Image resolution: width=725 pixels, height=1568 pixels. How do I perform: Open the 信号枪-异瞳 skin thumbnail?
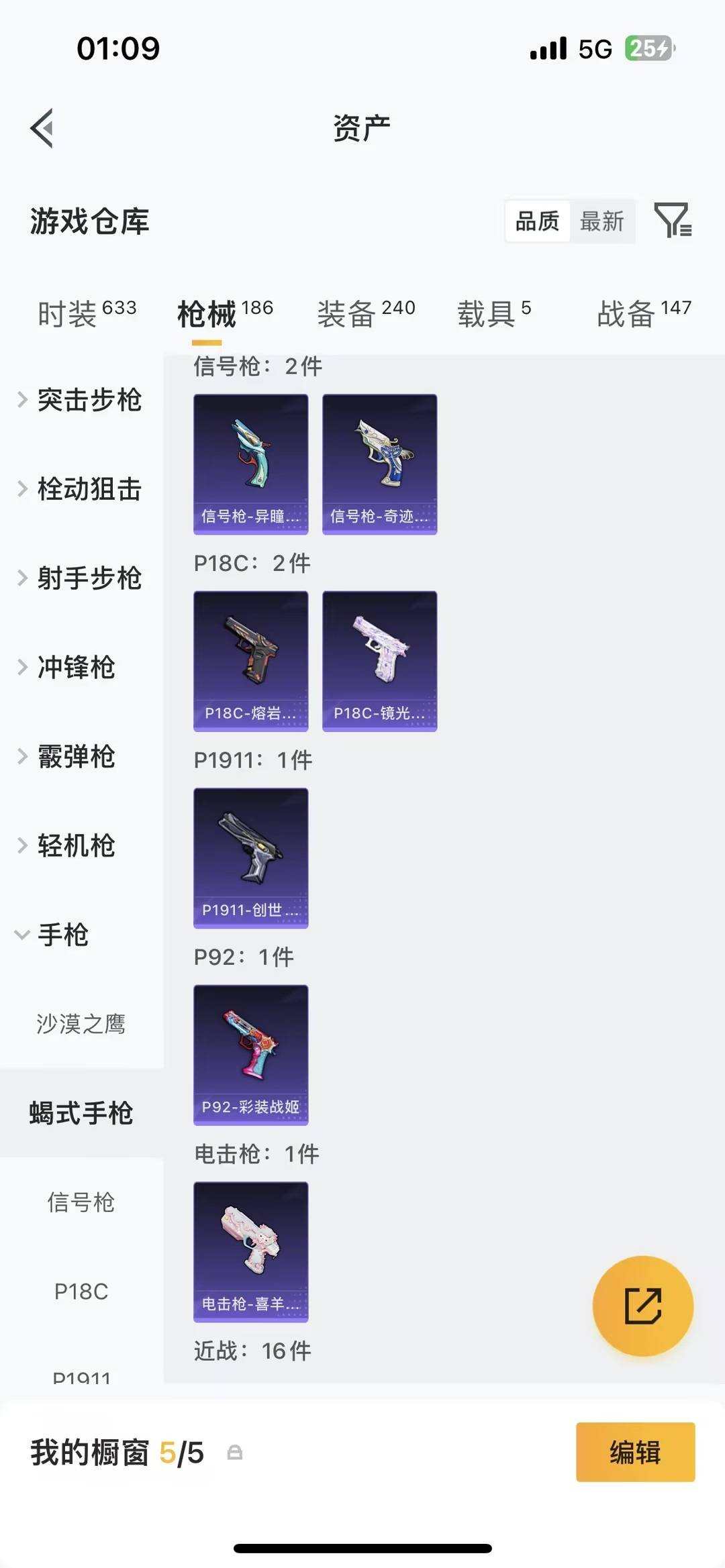tap(250, 463)
